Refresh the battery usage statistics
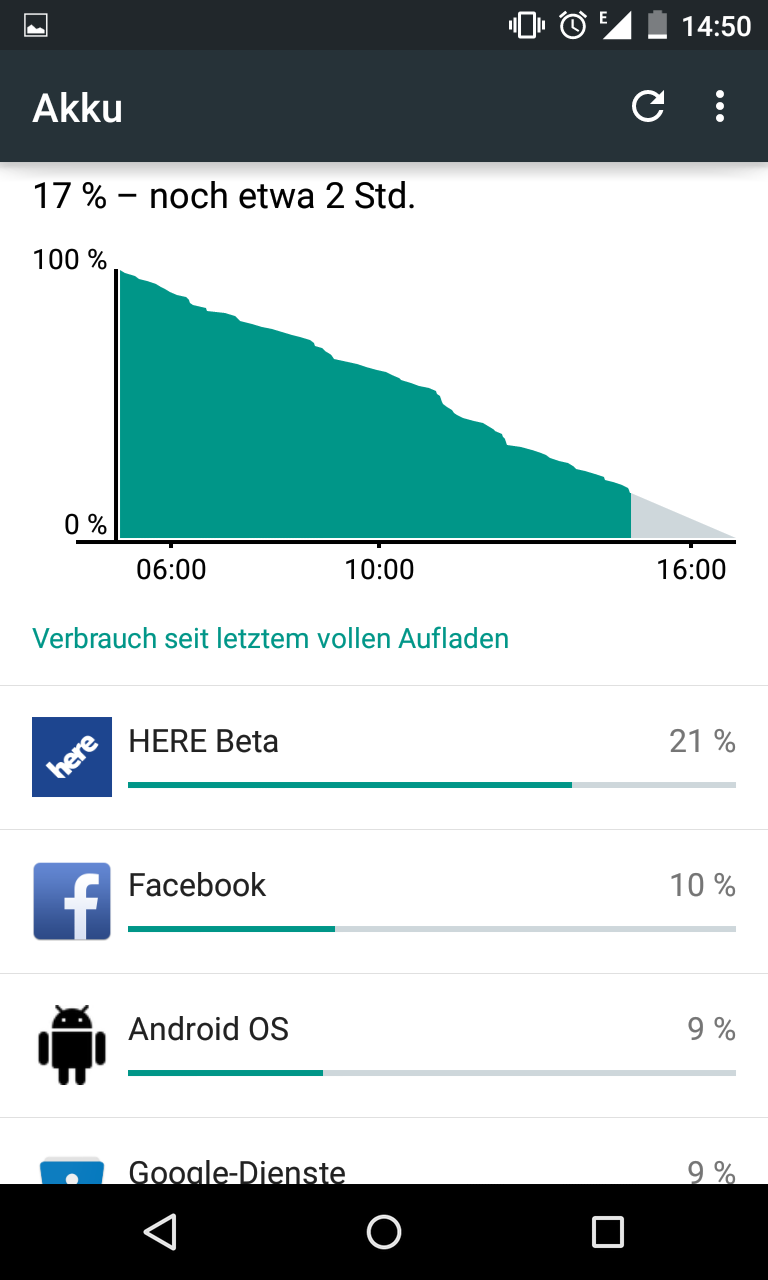The image size is (768, 1280). tap(648, 107)
